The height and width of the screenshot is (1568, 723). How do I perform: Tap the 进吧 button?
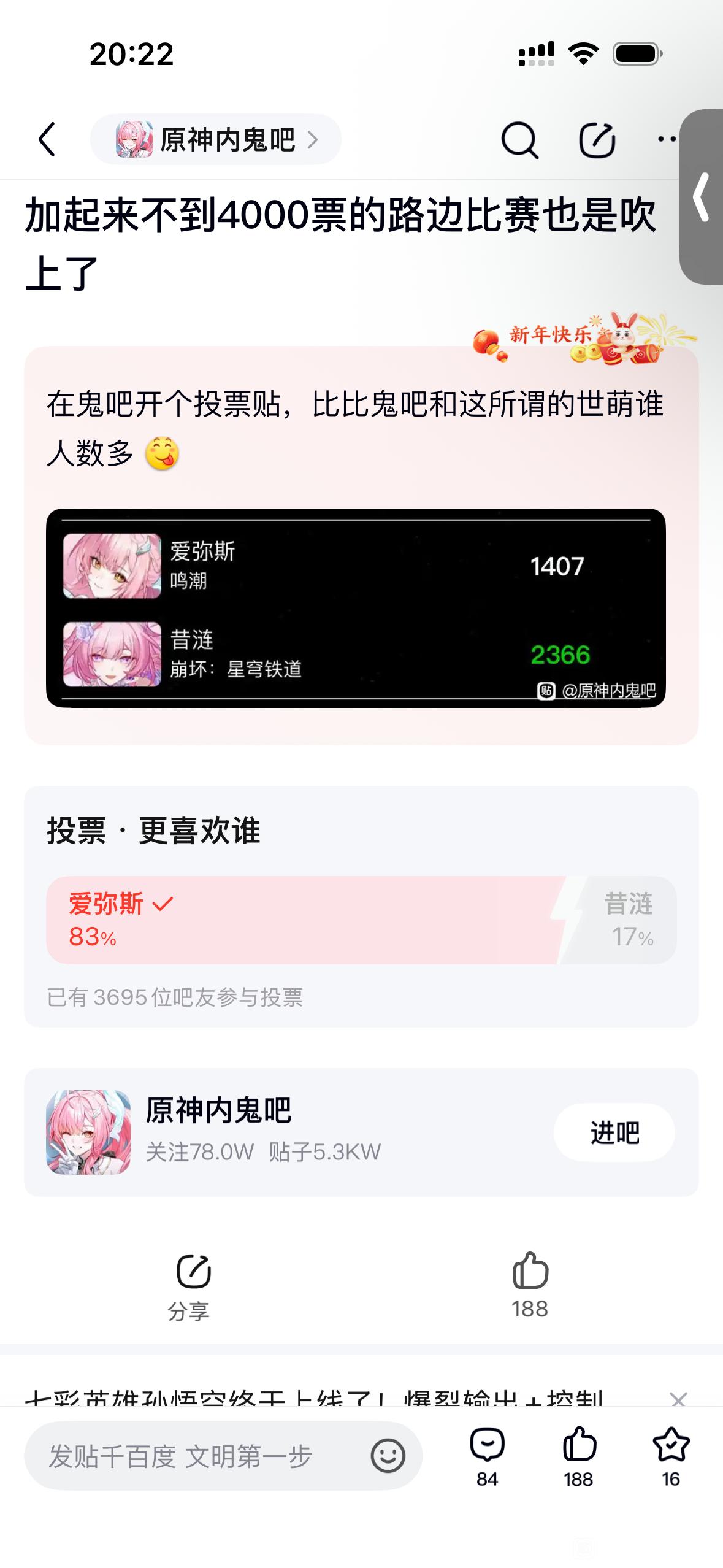pyautogui.click(x=614, y=1132)
